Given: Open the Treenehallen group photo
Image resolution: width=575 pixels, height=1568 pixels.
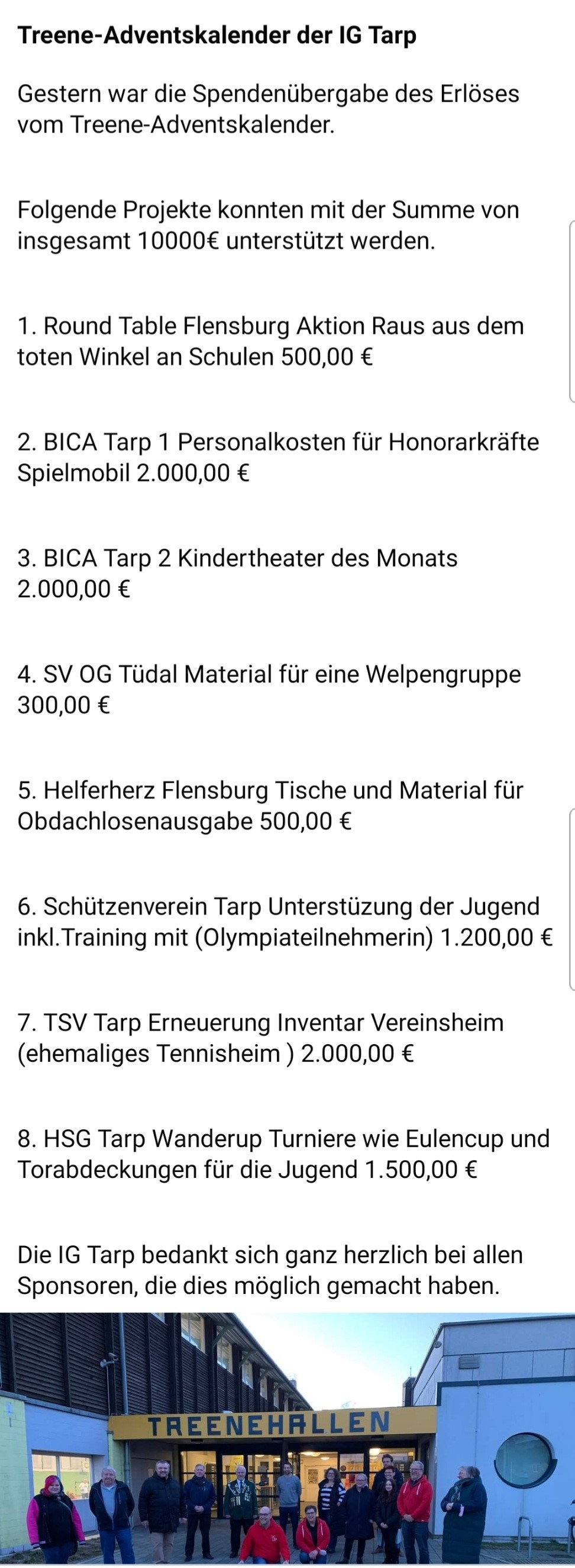Looking at the screenshot, I should tap(287, 1448).
